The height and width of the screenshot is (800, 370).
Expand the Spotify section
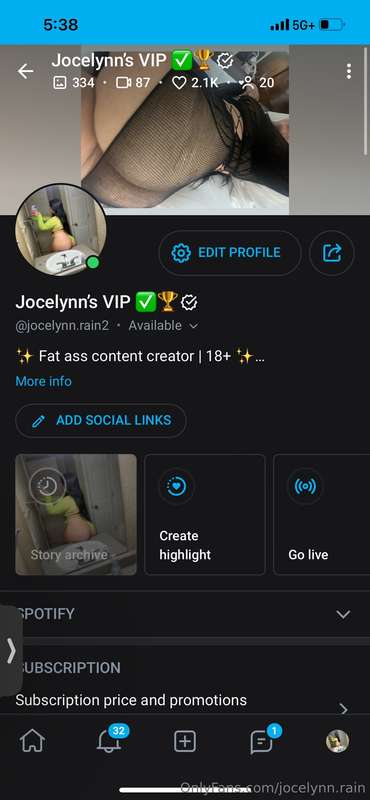185,614
